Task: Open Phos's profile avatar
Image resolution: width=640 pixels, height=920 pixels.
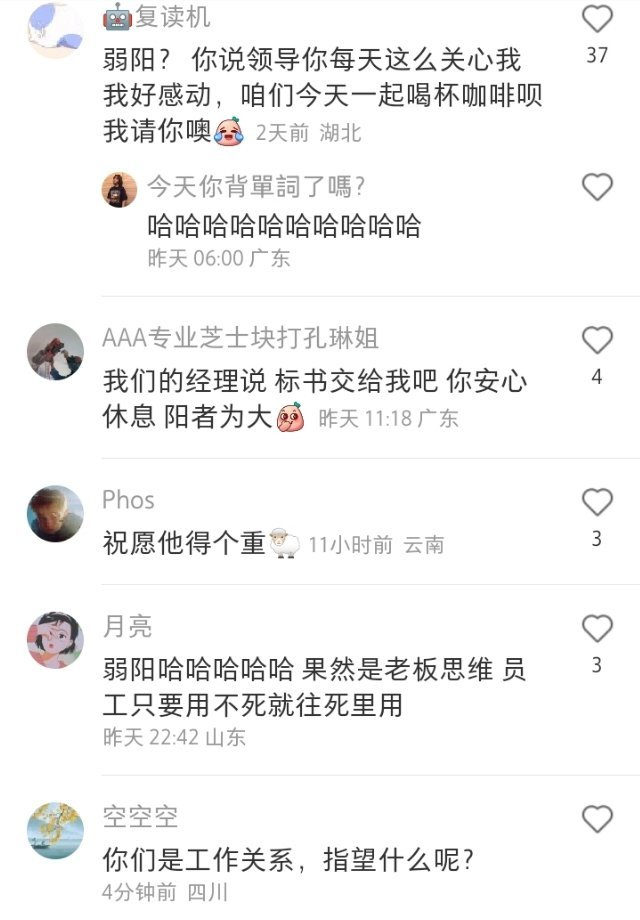Action: 54,513
